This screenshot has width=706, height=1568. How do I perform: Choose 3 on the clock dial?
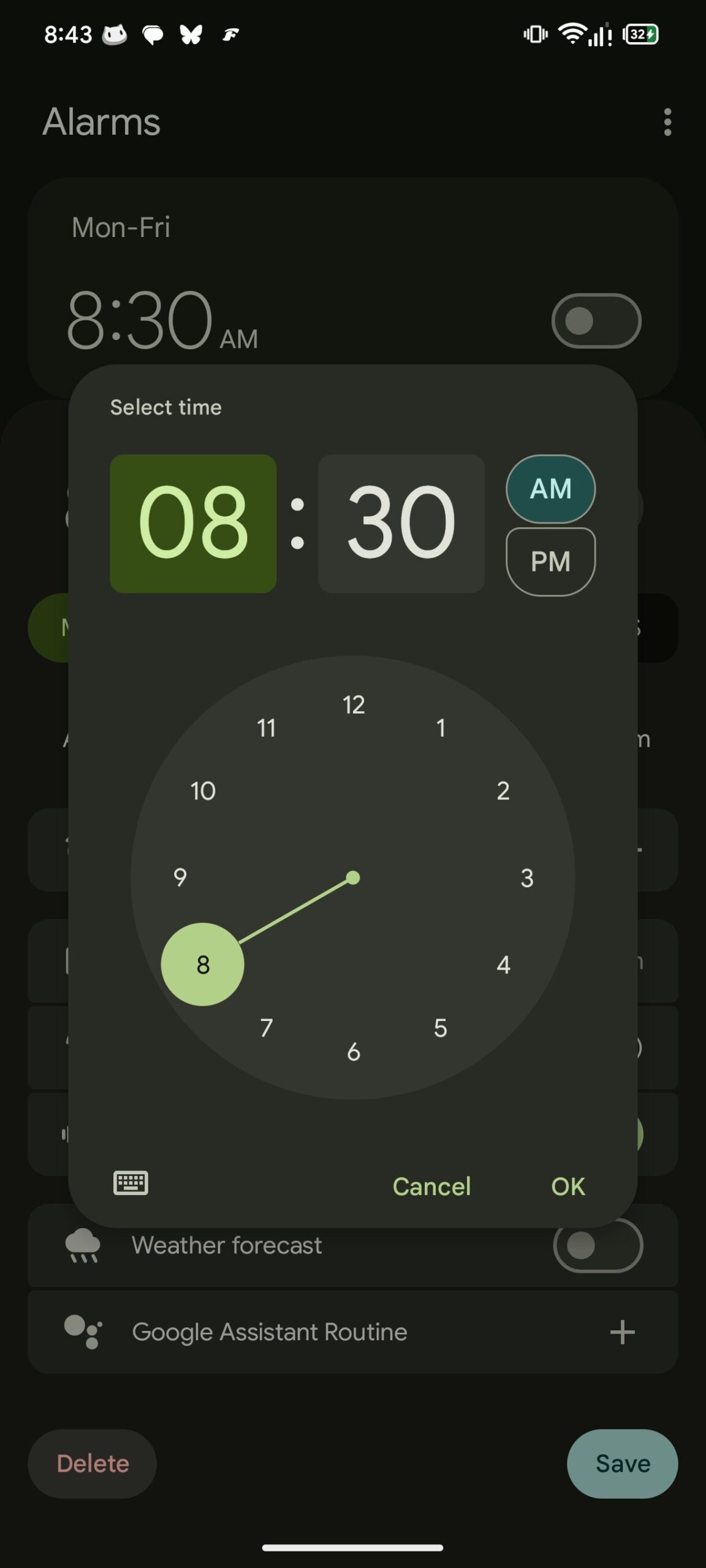[x=527, y=878]
